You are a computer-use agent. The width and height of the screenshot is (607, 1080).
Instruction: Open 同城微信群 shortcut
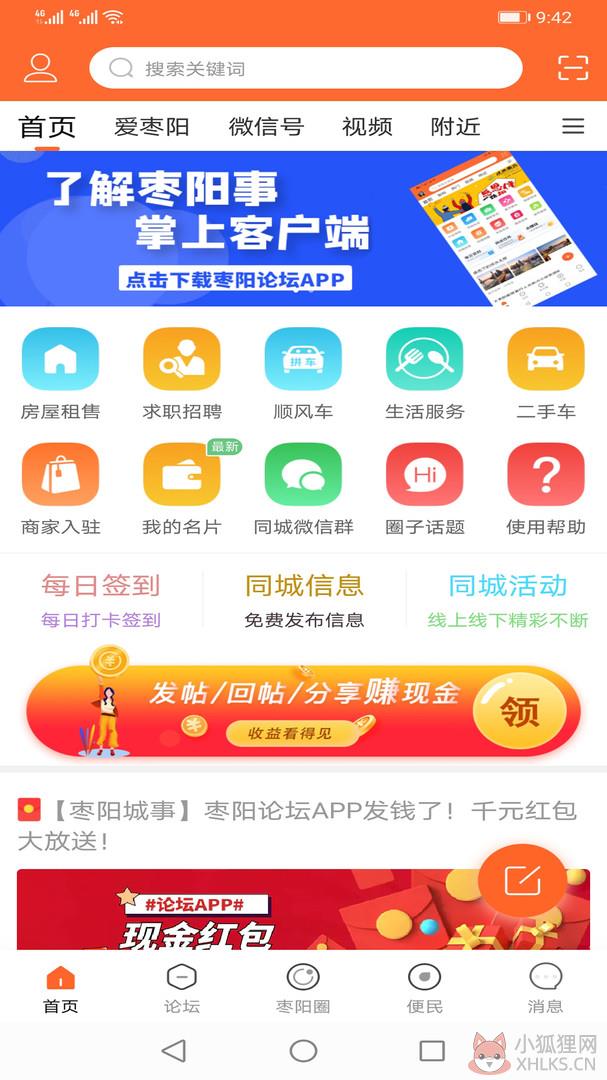[x=303, y=489]
